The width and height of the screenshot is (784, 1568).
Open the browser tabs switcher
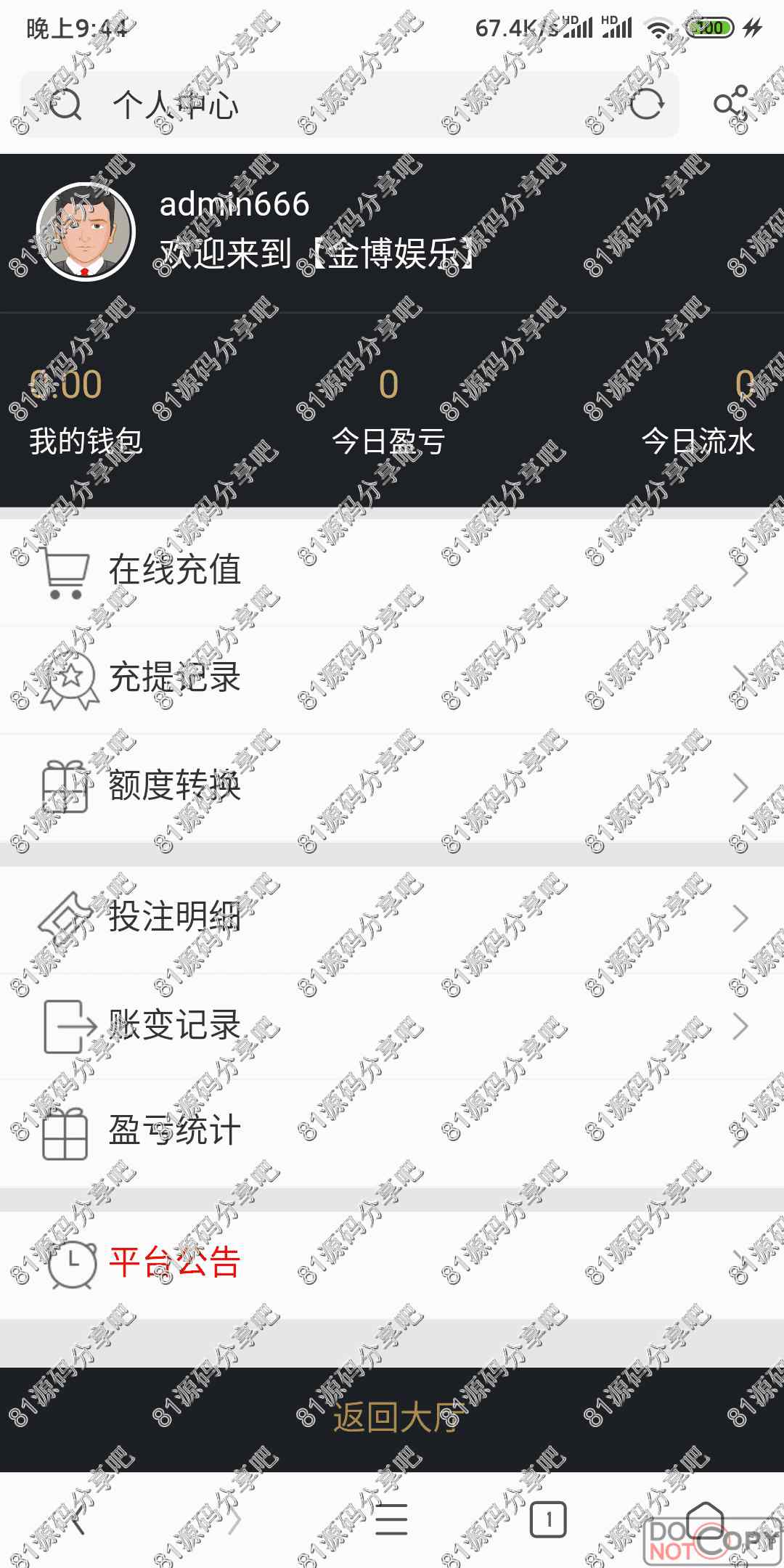(548, 1520)
